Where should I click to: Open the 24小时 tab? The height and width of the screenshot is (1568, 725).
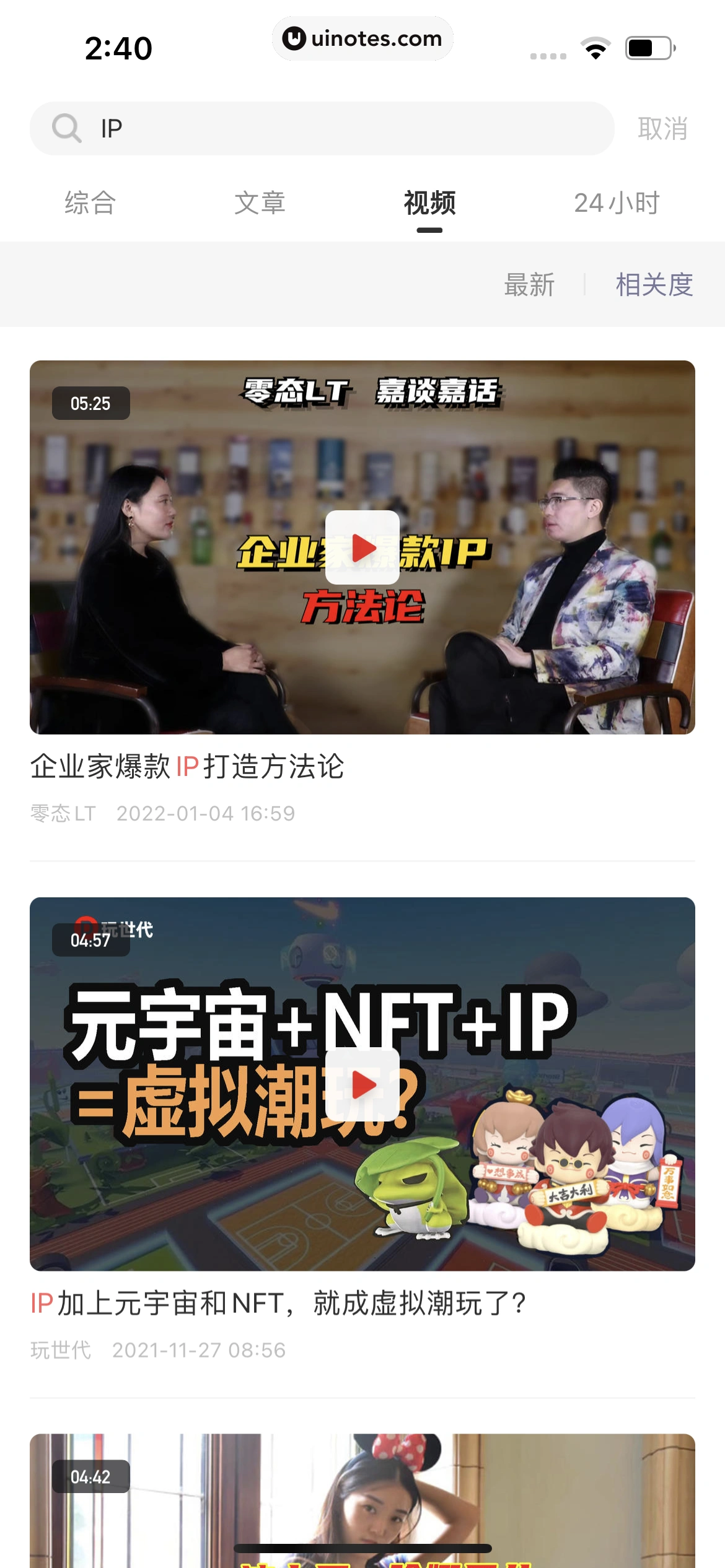[617, 203]
